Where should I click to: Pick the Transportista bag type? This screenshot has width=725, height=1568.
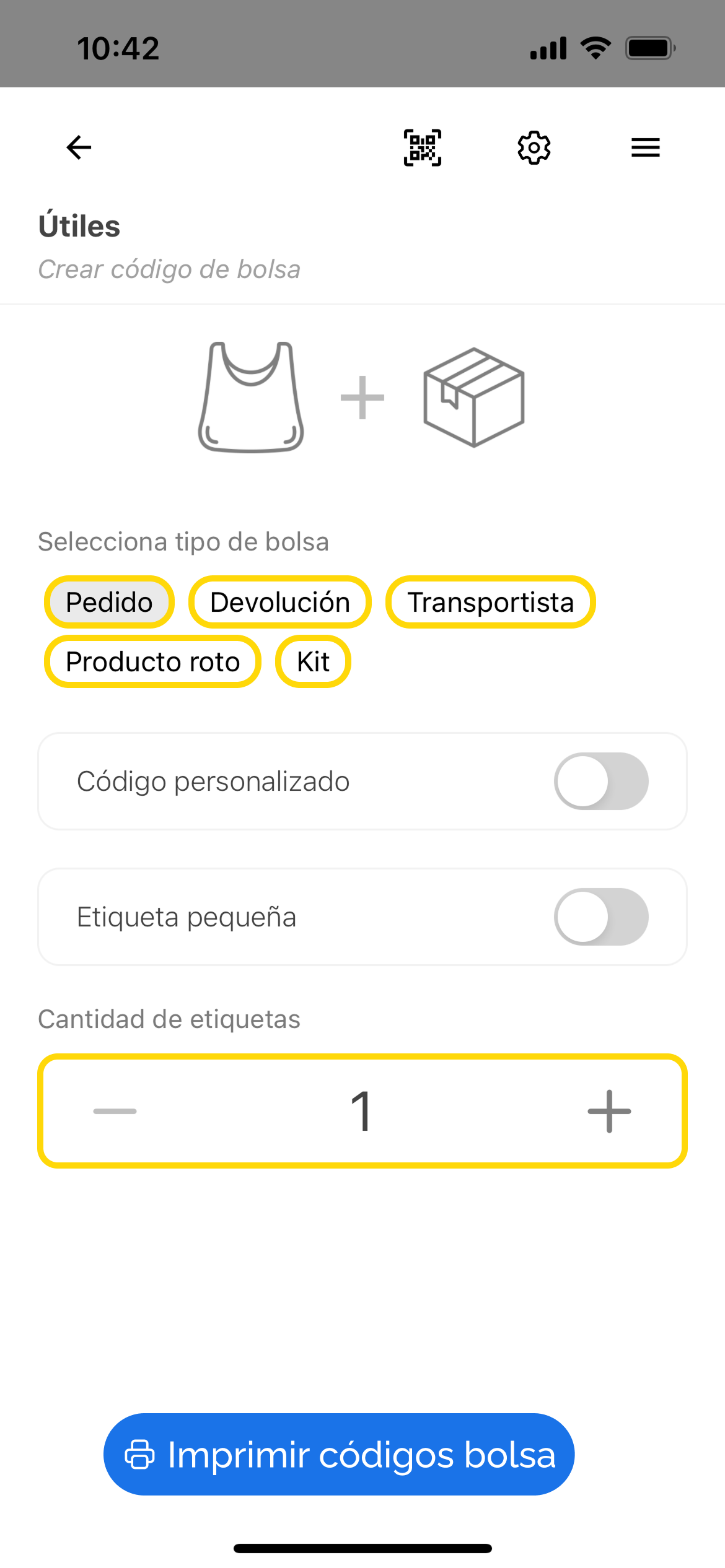tap(490, 602)
